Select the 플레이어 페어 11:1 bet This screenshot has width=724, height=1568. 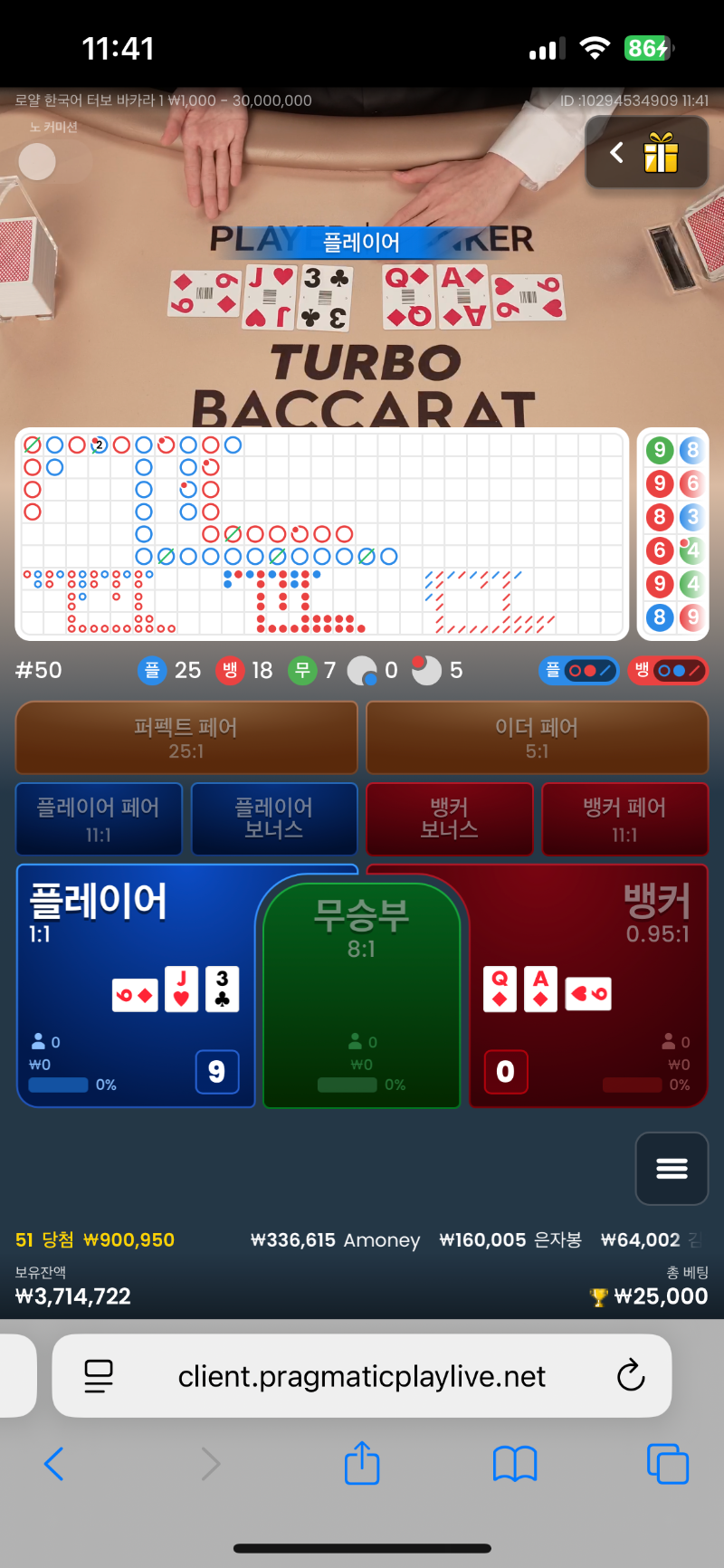(99, 819)
